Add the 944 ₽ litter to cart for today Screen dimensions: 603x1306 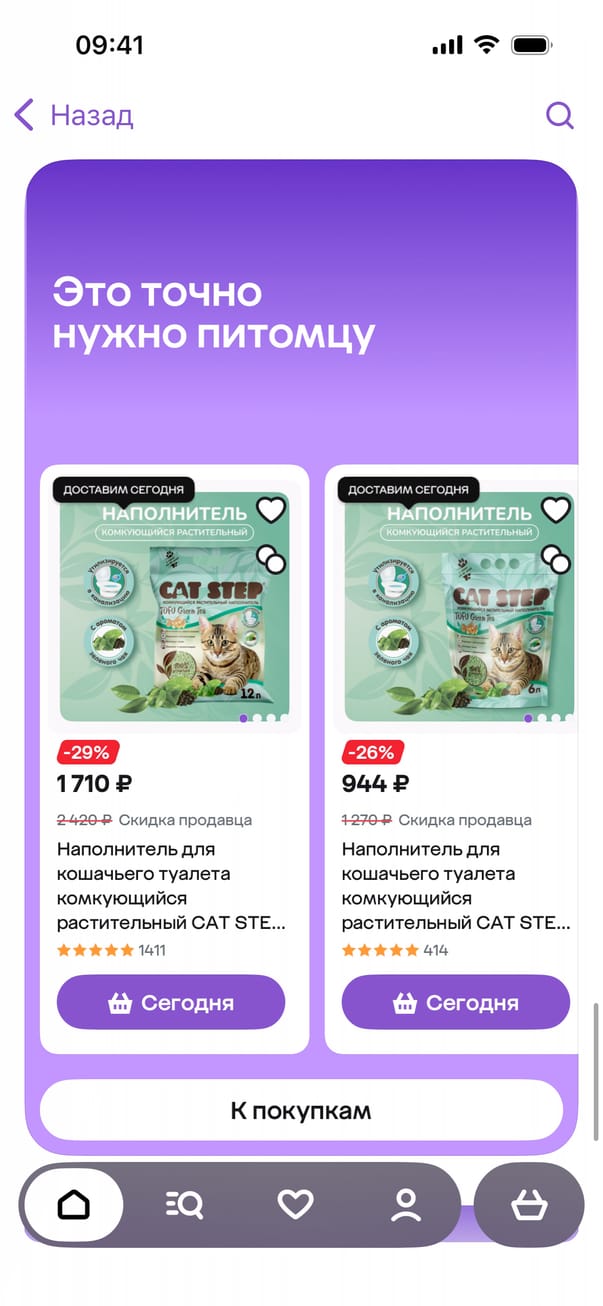pyautogui.click(x=456, y=1002)
